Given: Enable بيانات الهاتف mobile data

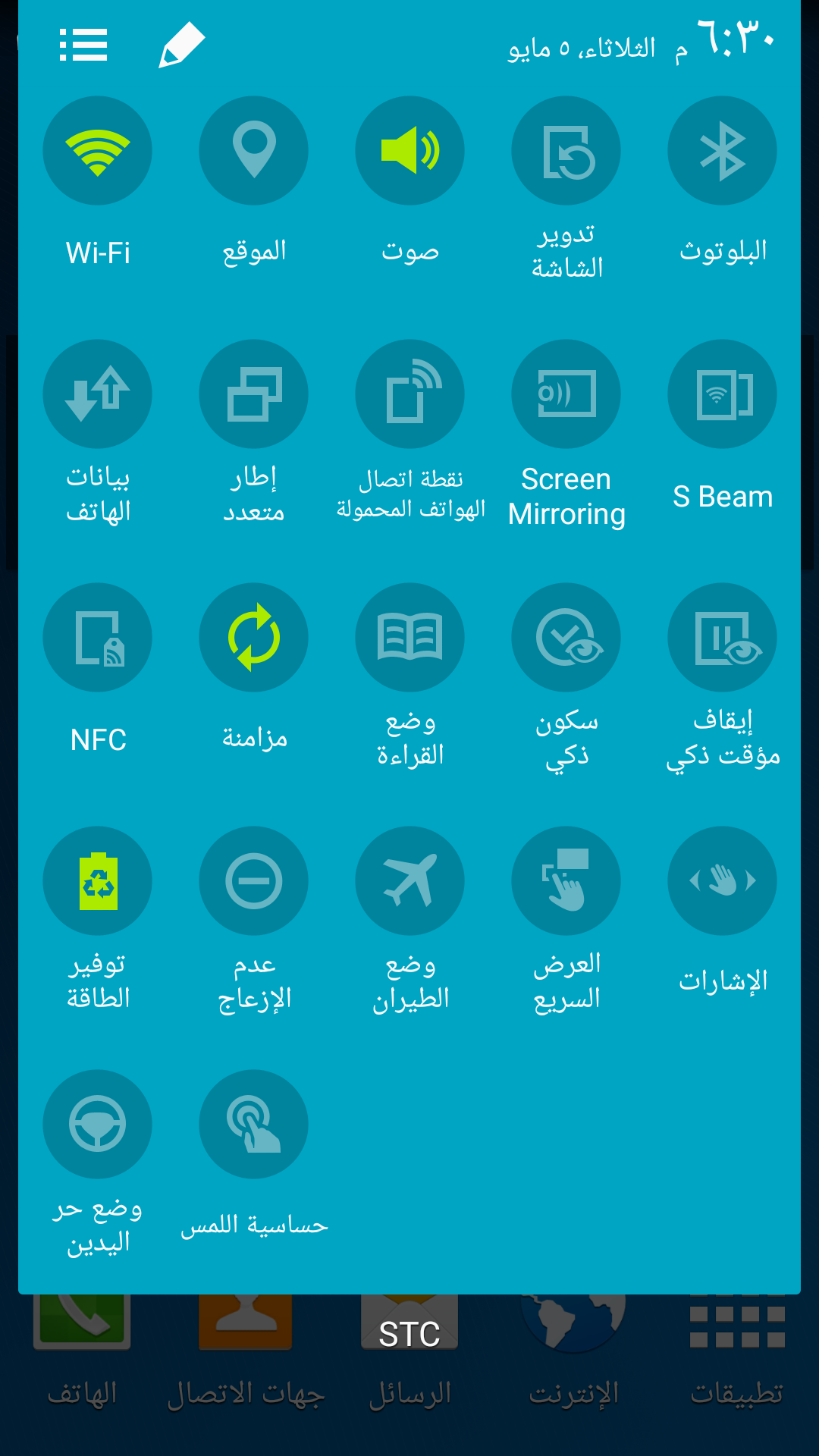Looking at the screenshot, I should tap(97, 394).
